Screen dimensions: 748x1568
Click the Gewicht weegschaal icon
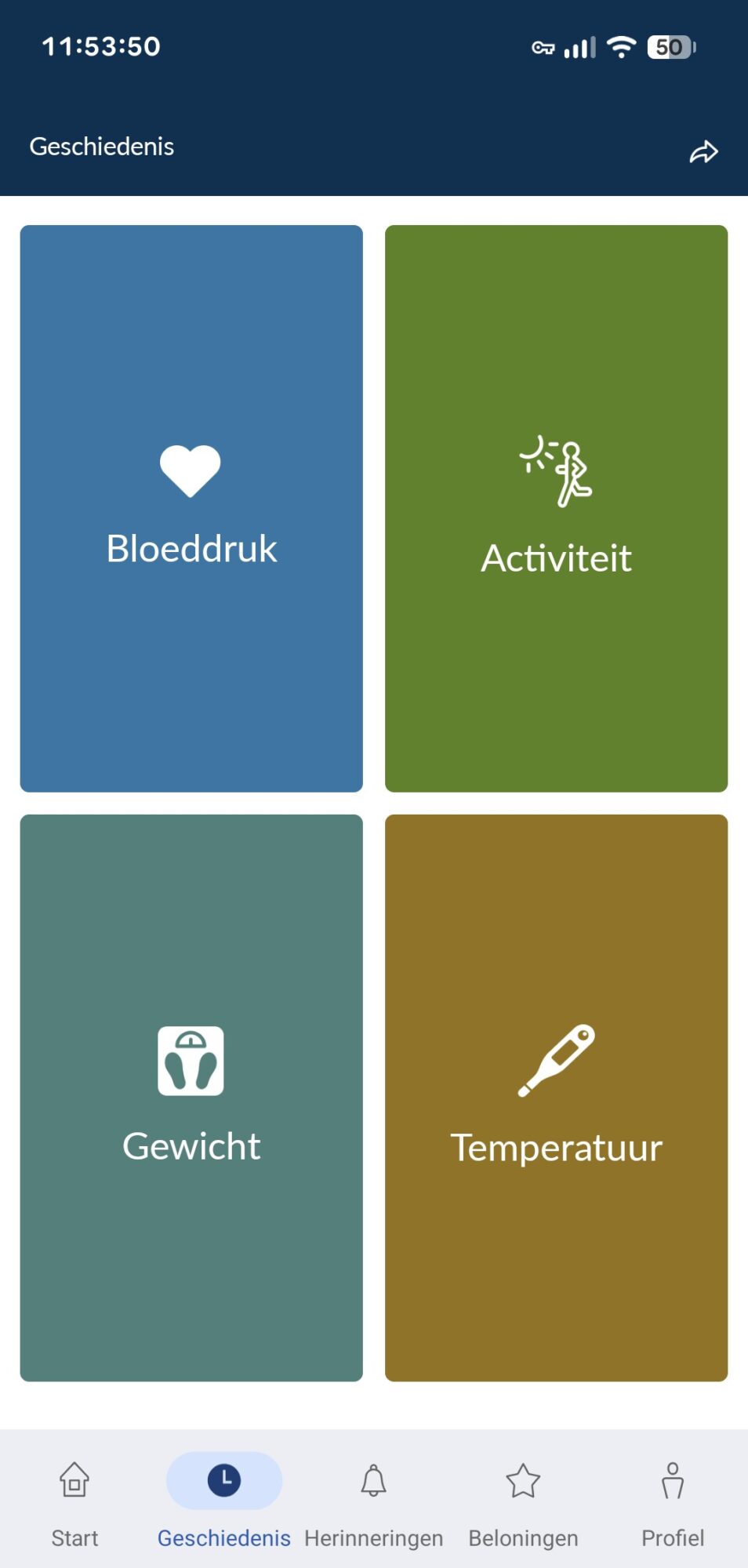pyautogui.click(x=191, y=1062)
